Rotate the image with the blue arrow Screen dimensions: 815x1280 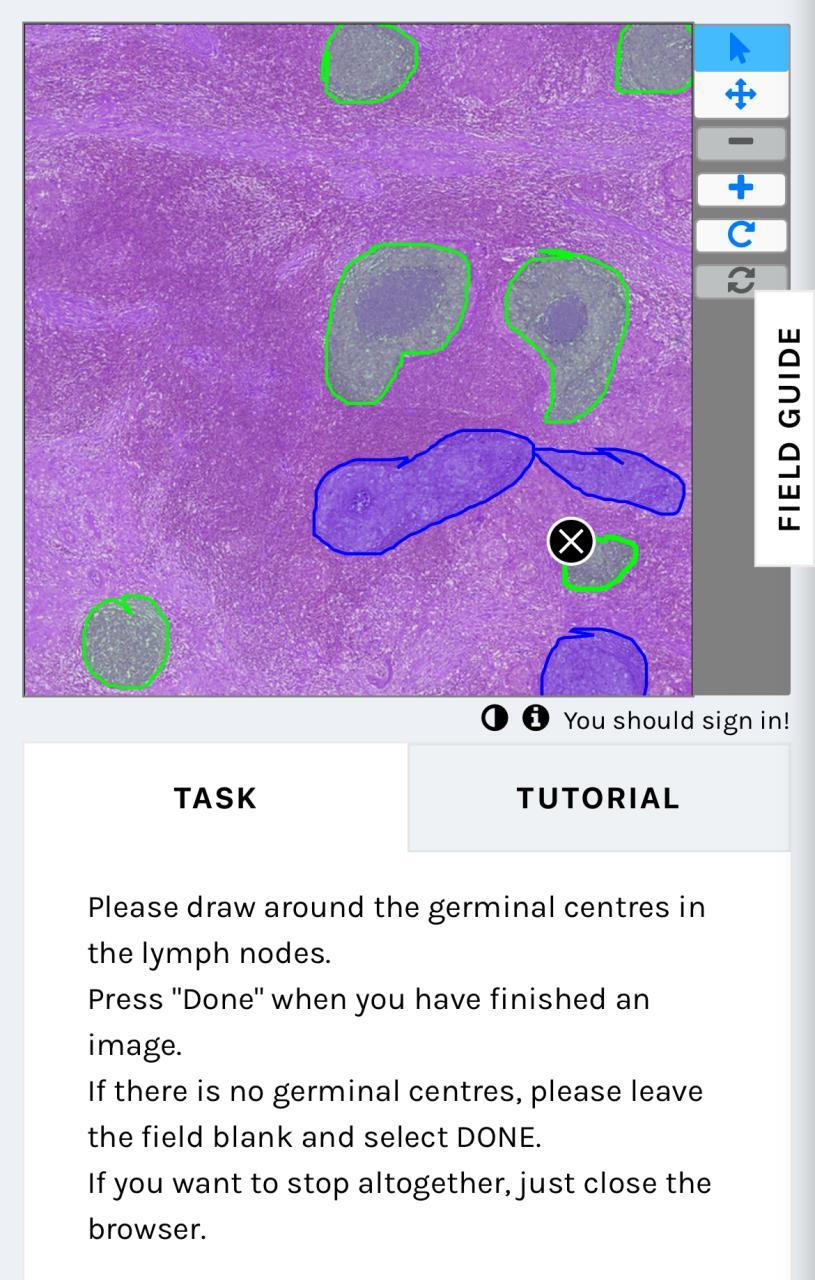(x=740, y=235)
